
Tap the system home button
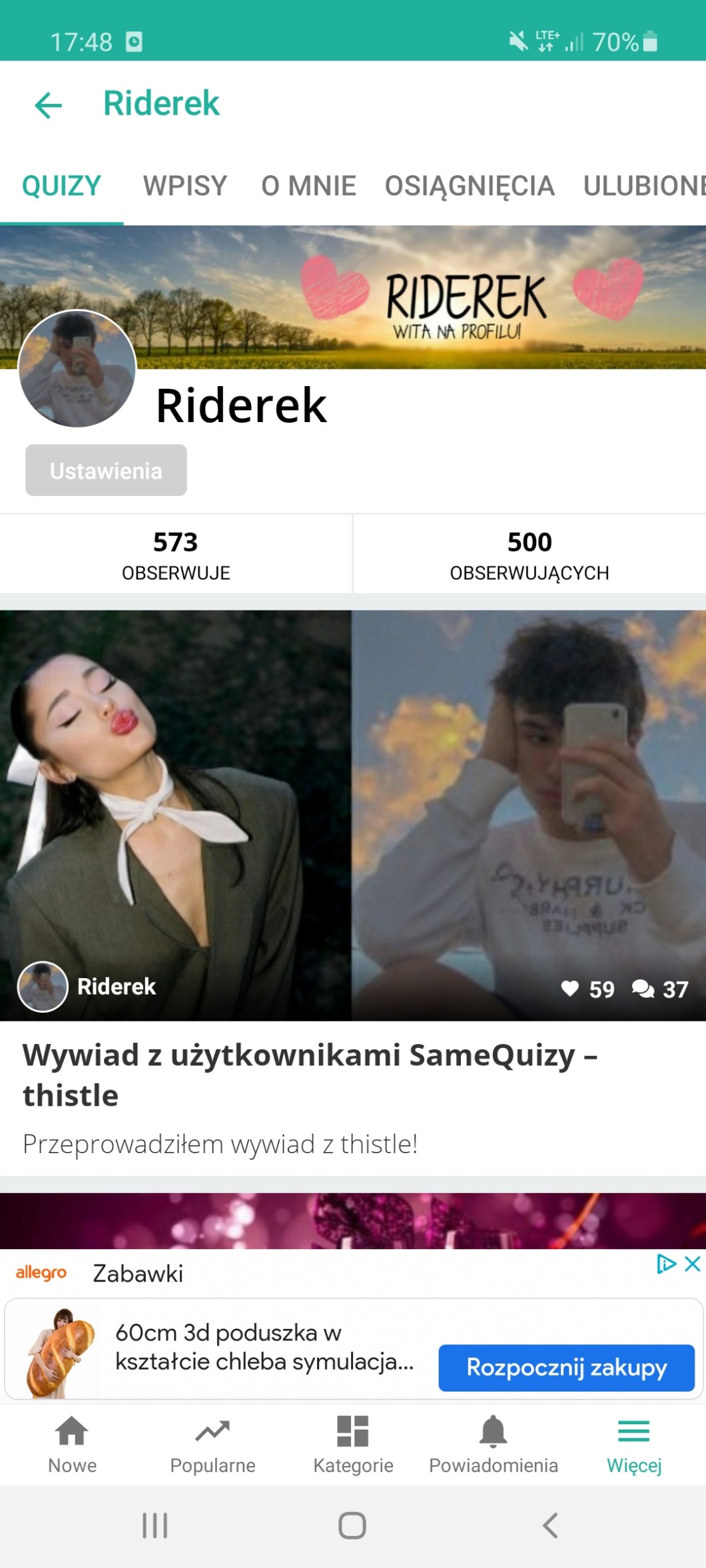tap(352, 1525)
